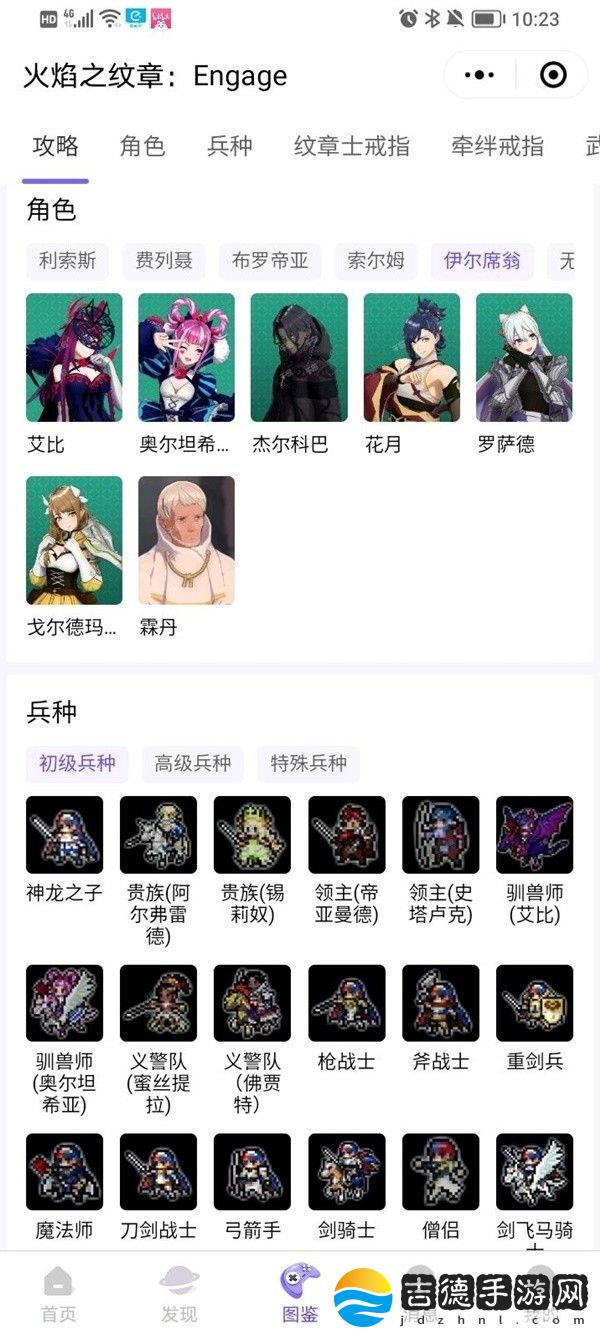Open character card 杰尔科巴
This screenshot has width=600, height=1333.
pyautogui.click(x=299, y=358)
